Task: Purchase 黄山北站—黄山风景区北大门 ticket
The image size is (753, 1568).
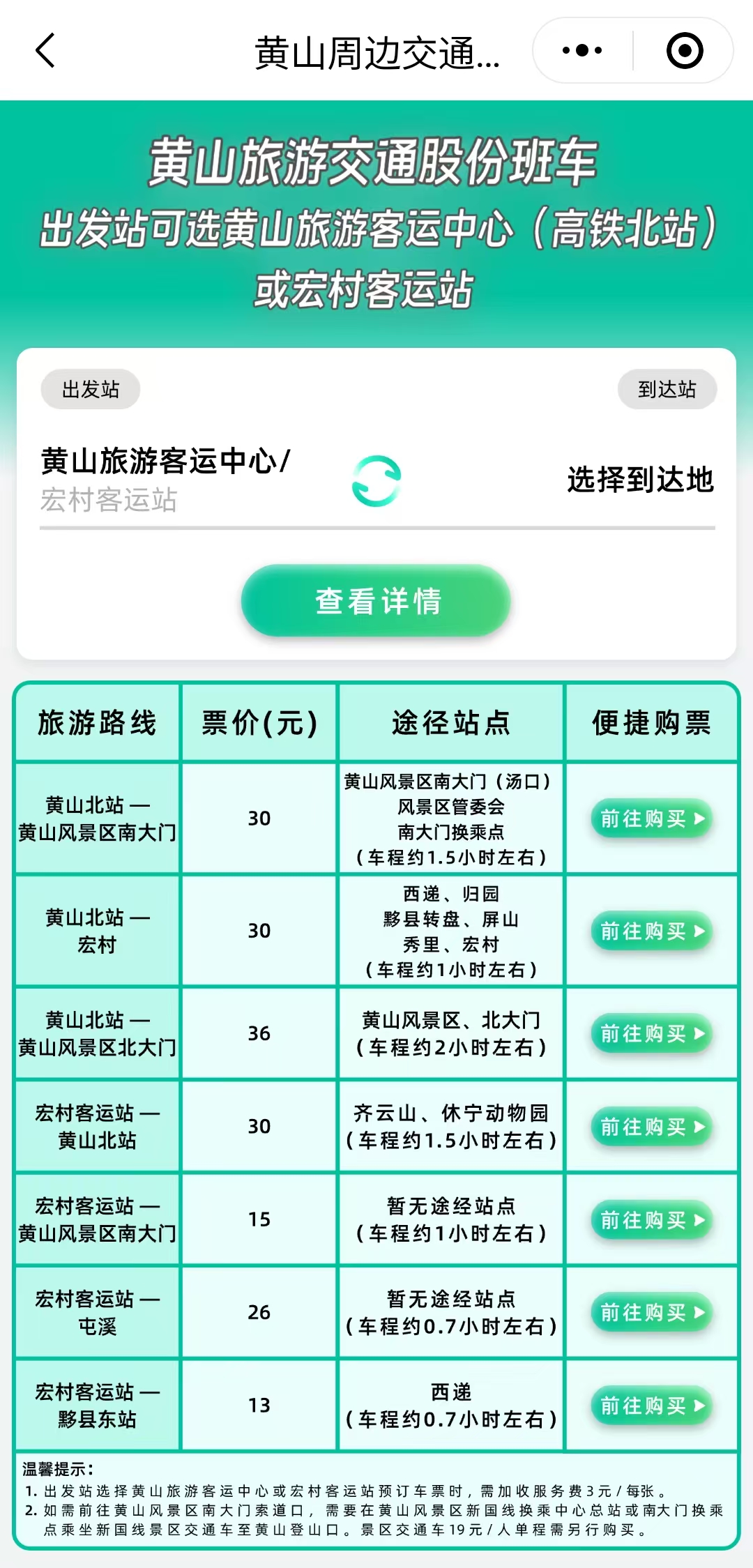Action: click(x=651, y=1033)
